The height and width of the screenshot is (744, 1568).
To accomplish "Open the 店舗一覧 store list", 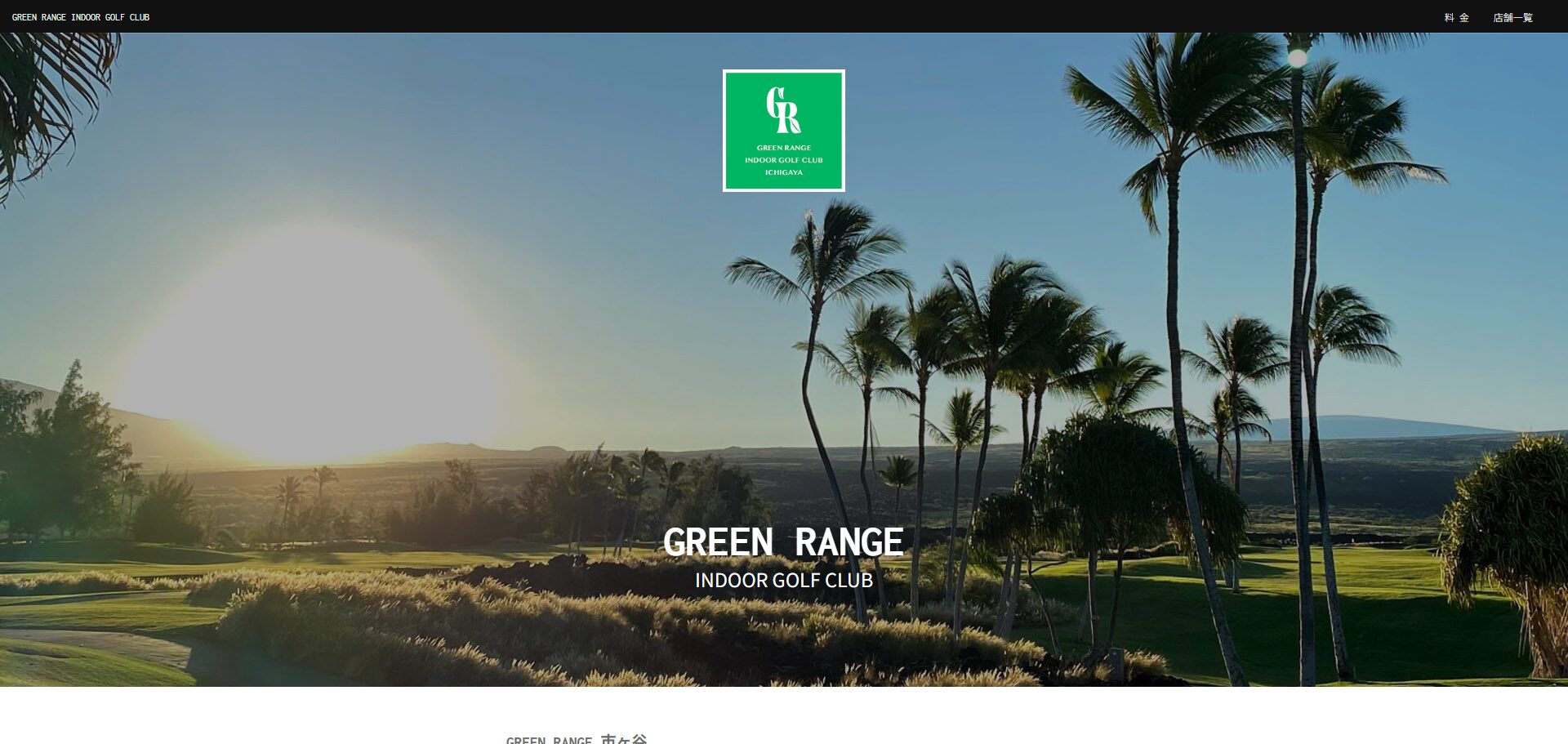I will pyautogui.click(x=1512, y=17).
